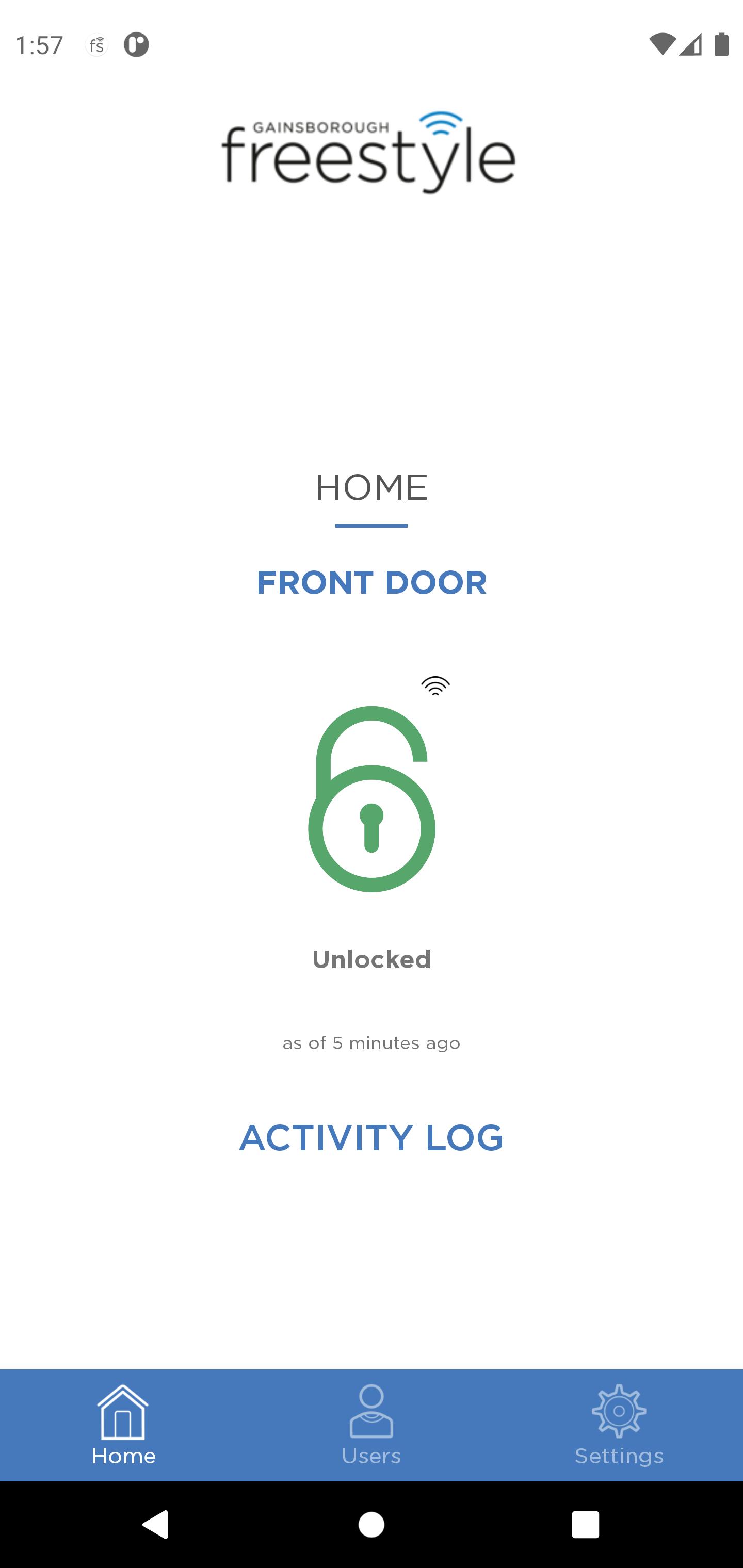
Task: Switch to the Users tab
Action: (x=372, y=1426)
